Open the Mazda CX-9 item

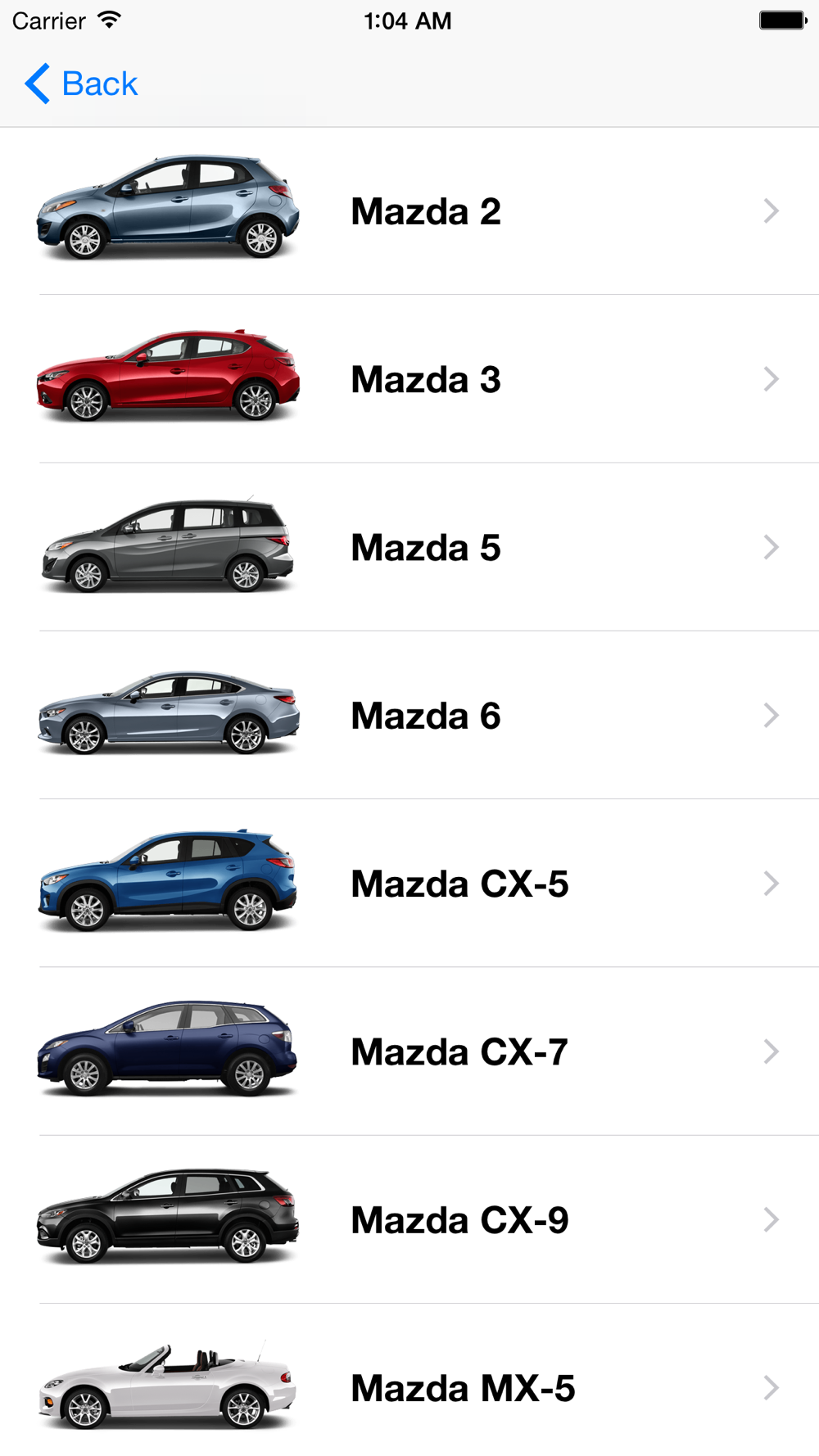click(x=409, y=1219)
